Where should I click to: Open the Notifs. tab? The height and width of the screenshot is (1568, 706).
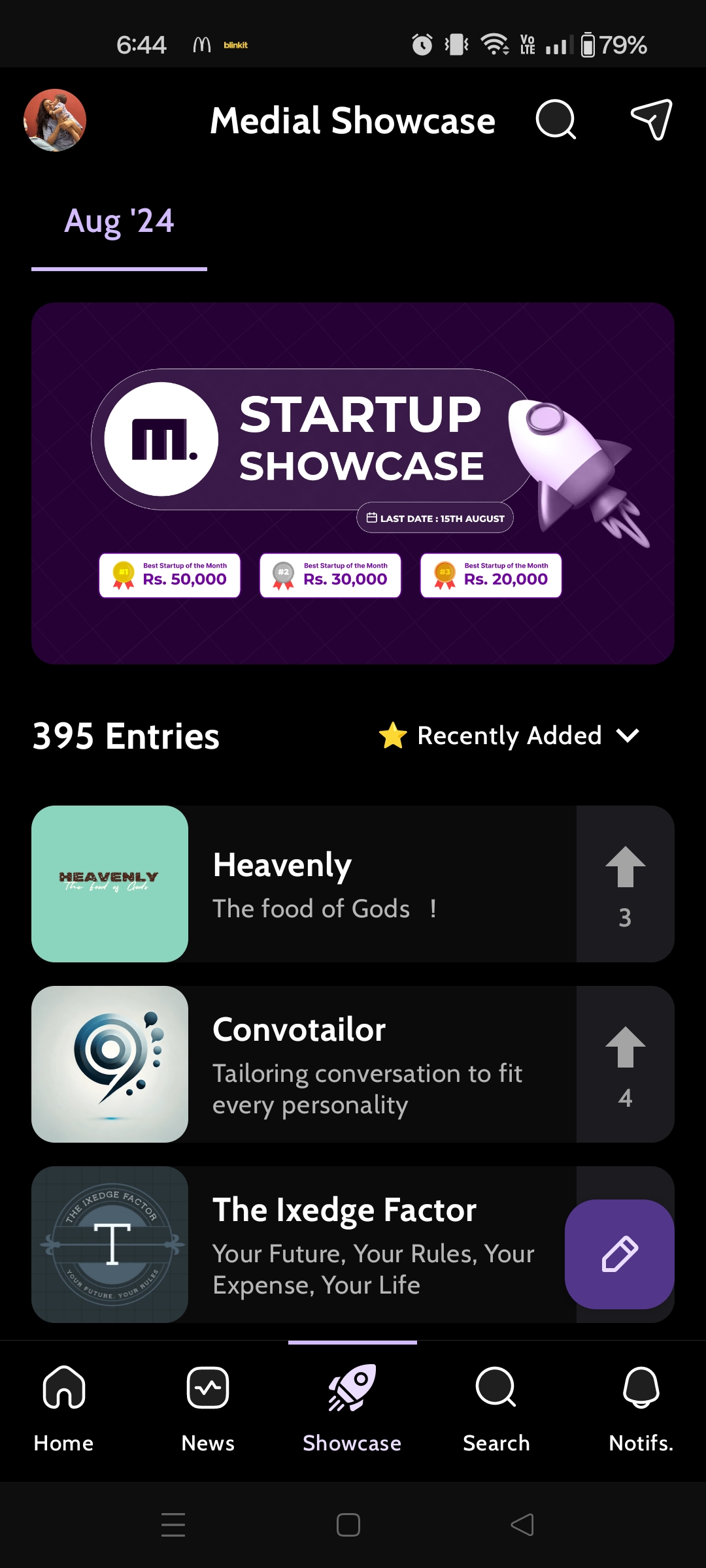click(641, 1405)
